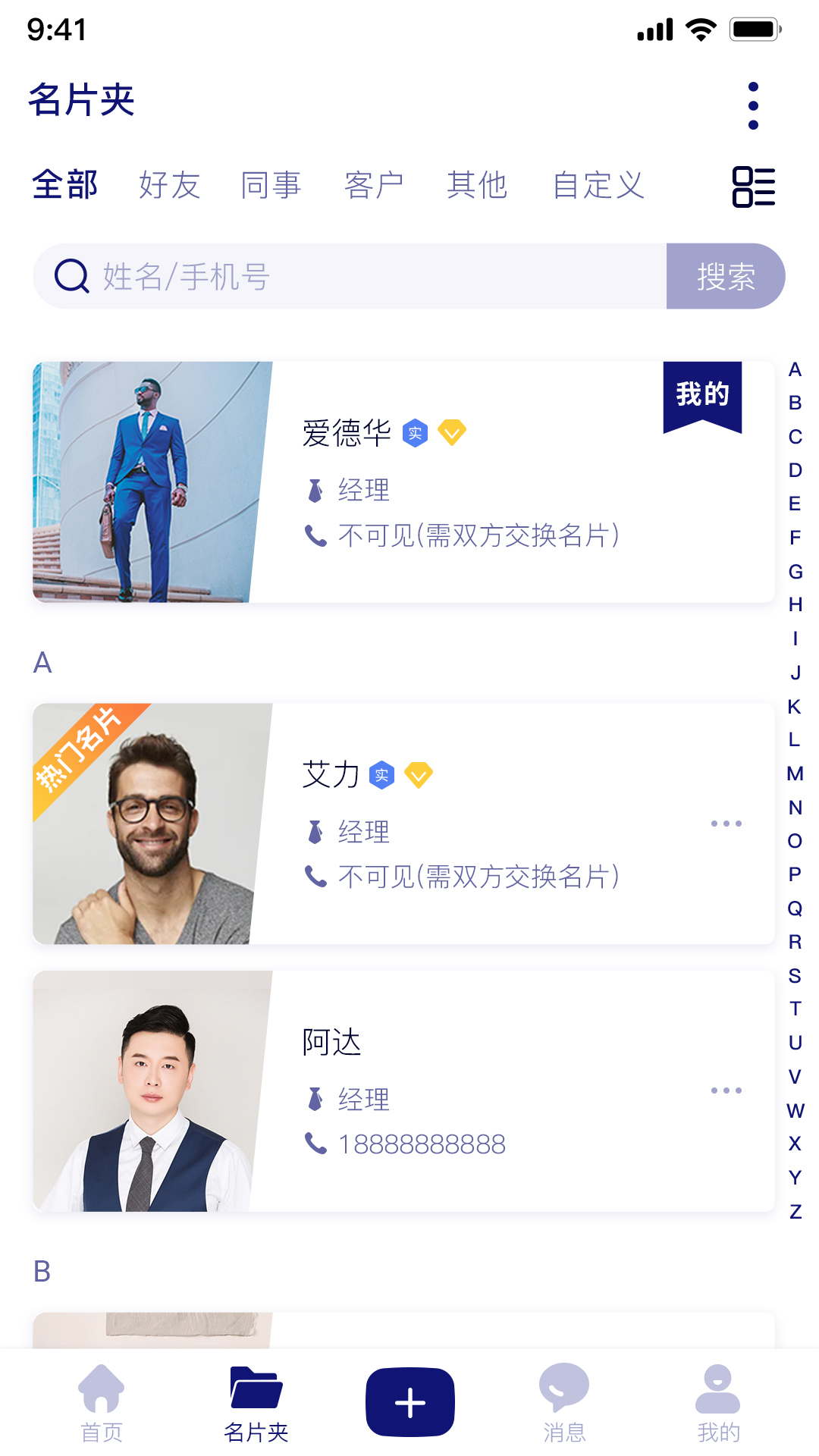Image resolution: width=819 pixels, height=1456 pixels.
Task: Open the three-dot overflow menu at top right
Action: 752,105
